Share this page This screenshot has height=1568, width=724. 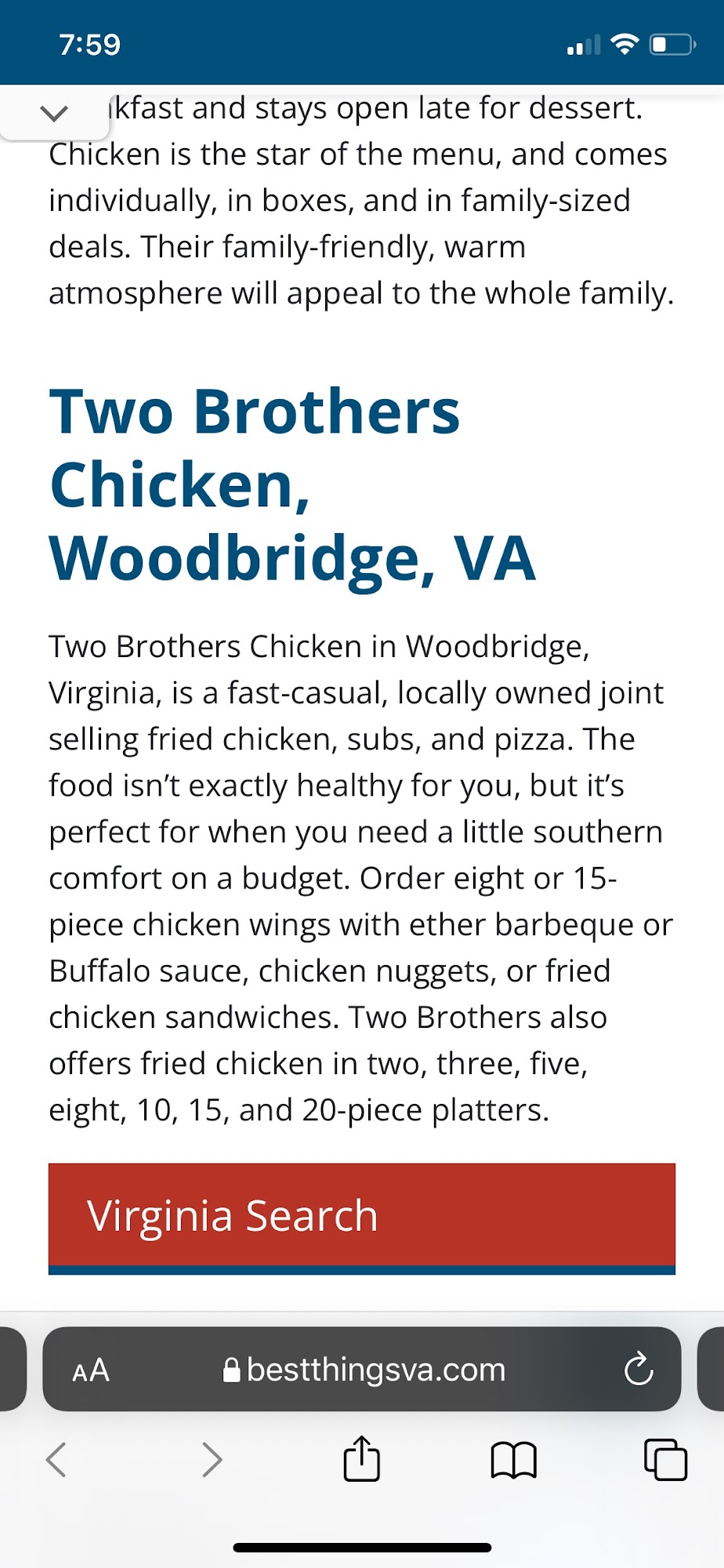click(361, 1457)
